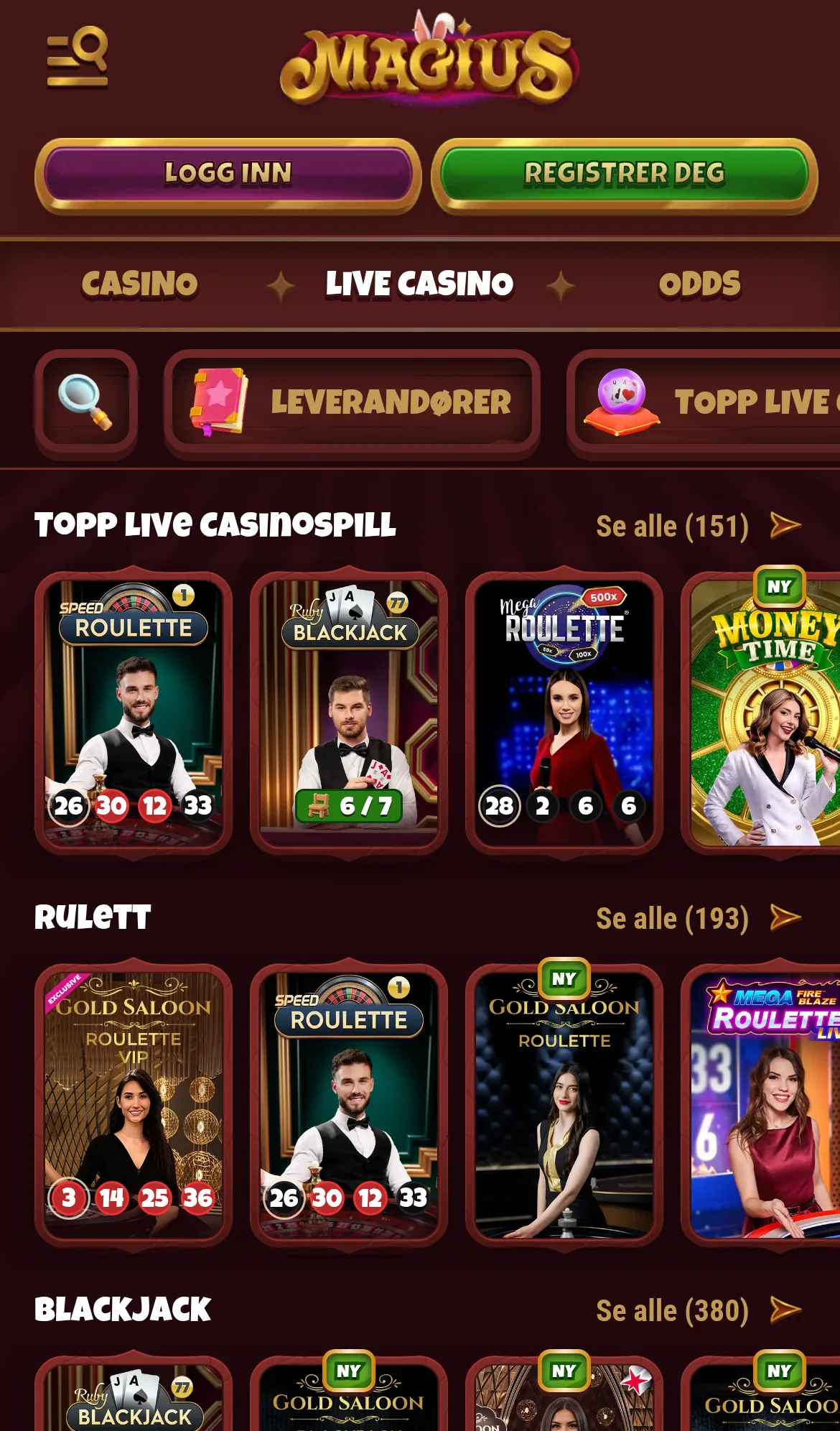840x1431 pixels.
Task: Tap the magnifying glass search button
Action: 86,403
